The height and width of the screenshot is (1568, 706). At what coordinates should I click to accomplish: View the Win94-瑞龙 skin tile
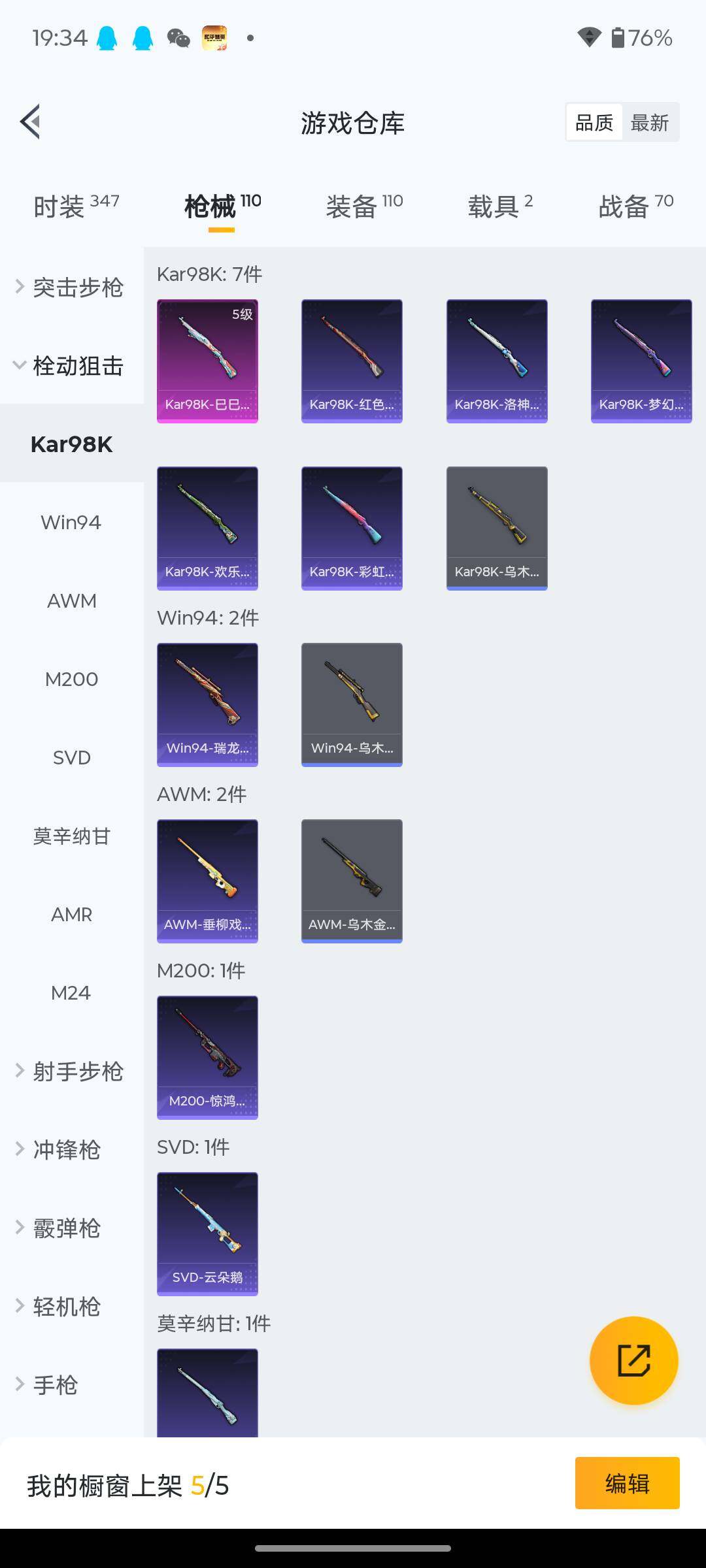(x=207, y=704)
